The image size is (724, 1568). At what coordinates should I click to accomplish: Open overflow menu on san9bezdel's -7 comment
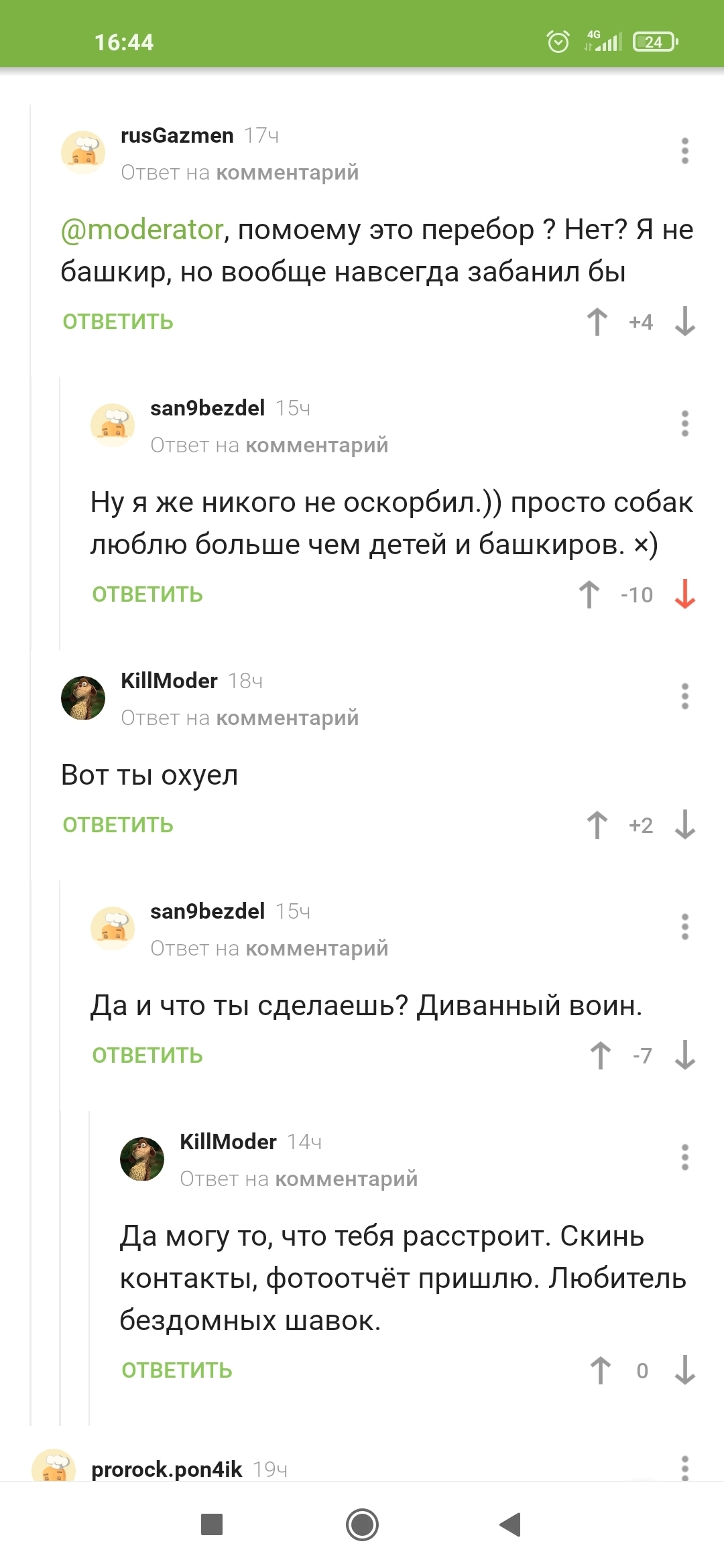click(x=684, y=927)
